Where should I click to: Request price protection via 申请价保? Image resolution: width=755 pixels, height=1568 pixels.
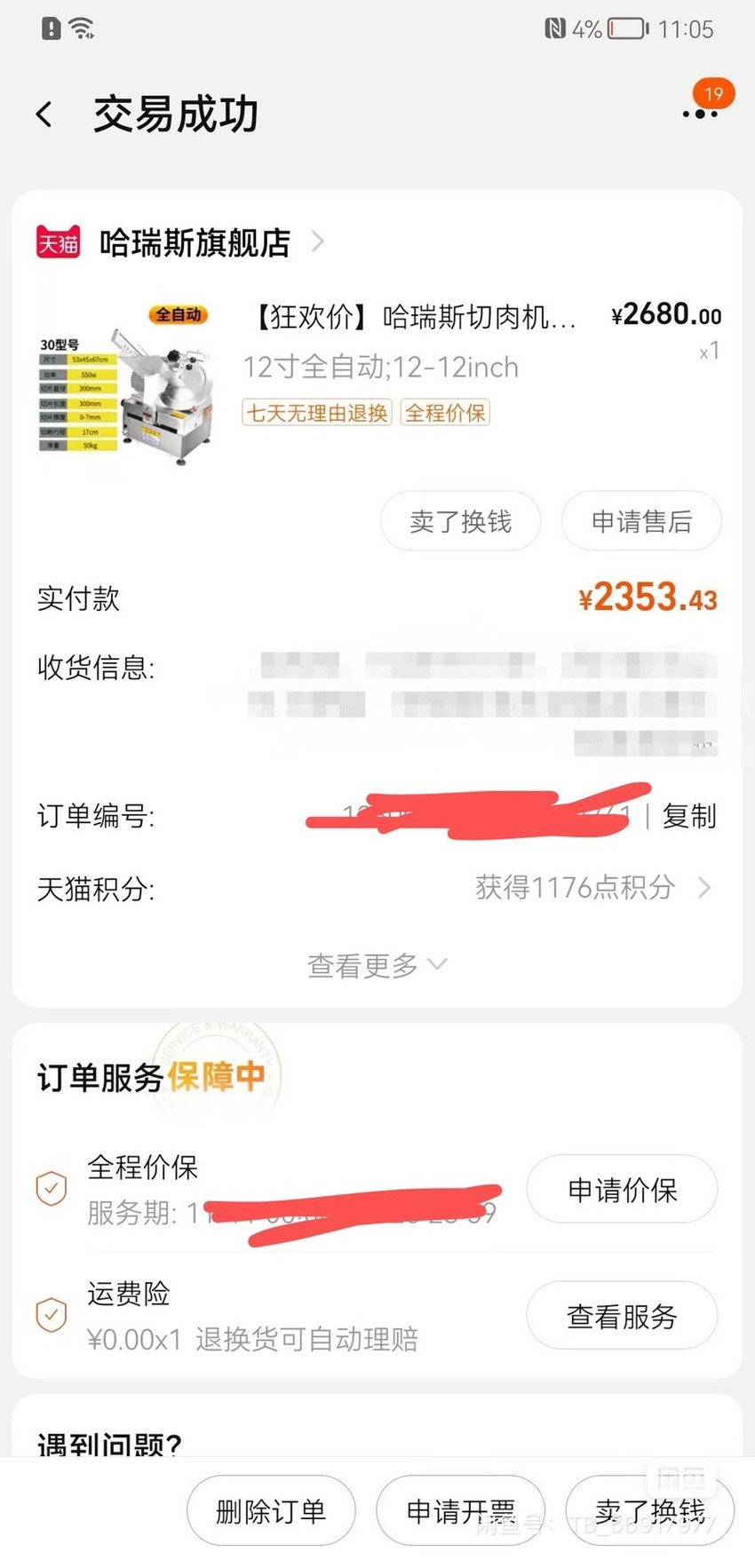pyautogui.click(x=622, y=1189)
